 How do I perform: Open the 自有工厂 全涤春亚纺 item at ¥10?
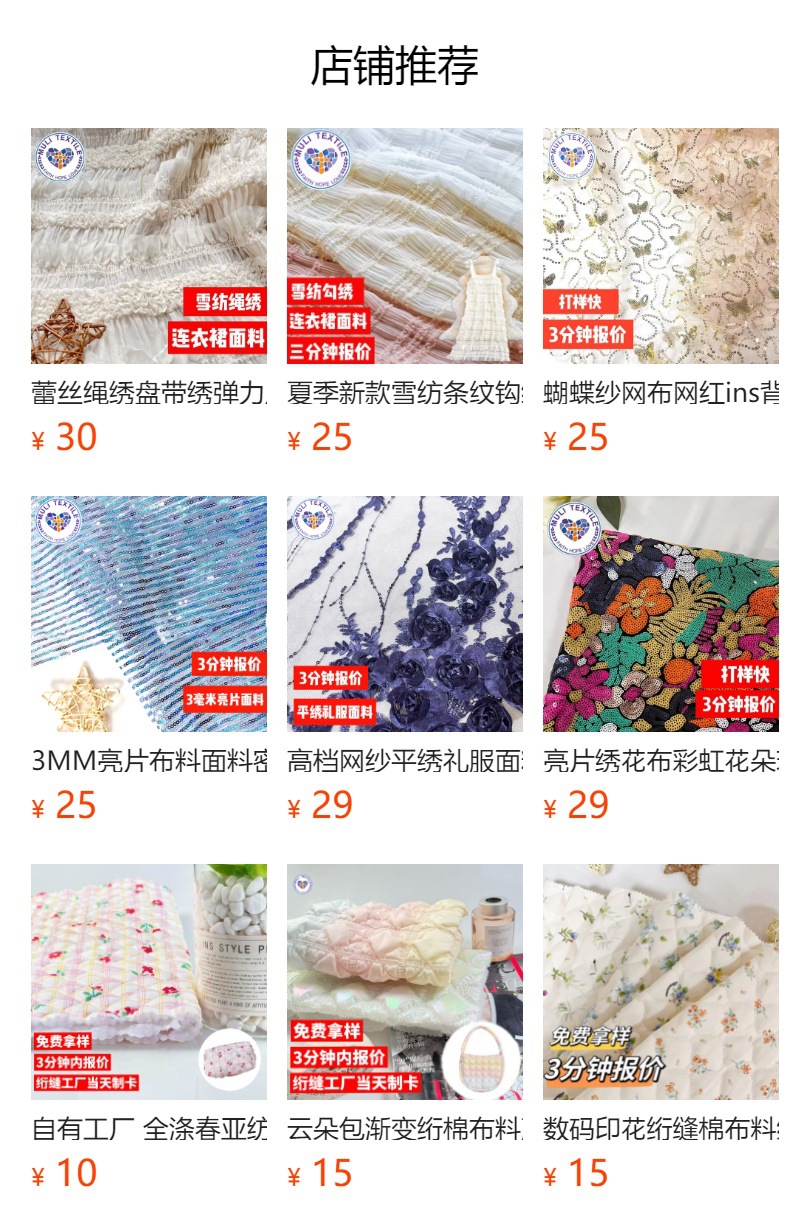click(148, 982)
